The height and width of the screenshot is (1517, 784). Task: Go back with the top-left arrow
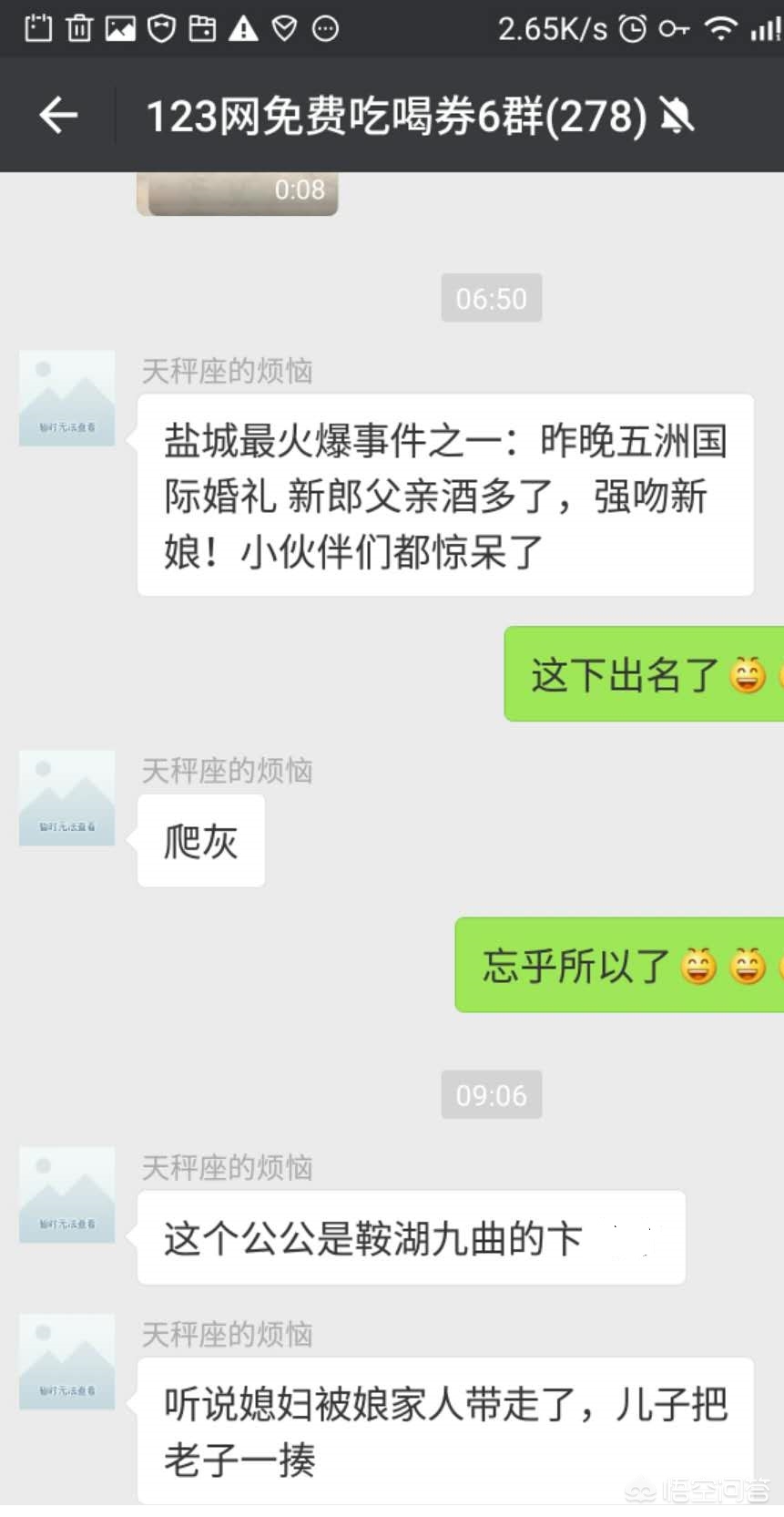click(58, 116)
